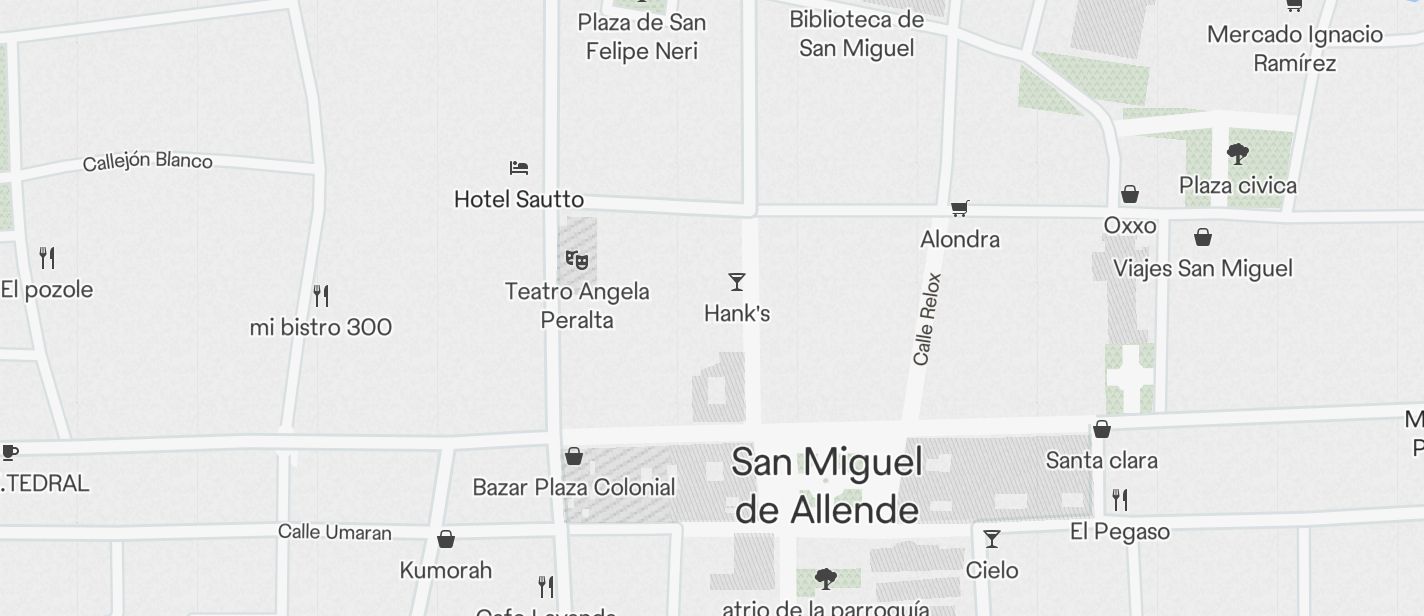
Task: Tap the Kumorah shop marker
Action: pyautogui.click(x=446, y=539)
